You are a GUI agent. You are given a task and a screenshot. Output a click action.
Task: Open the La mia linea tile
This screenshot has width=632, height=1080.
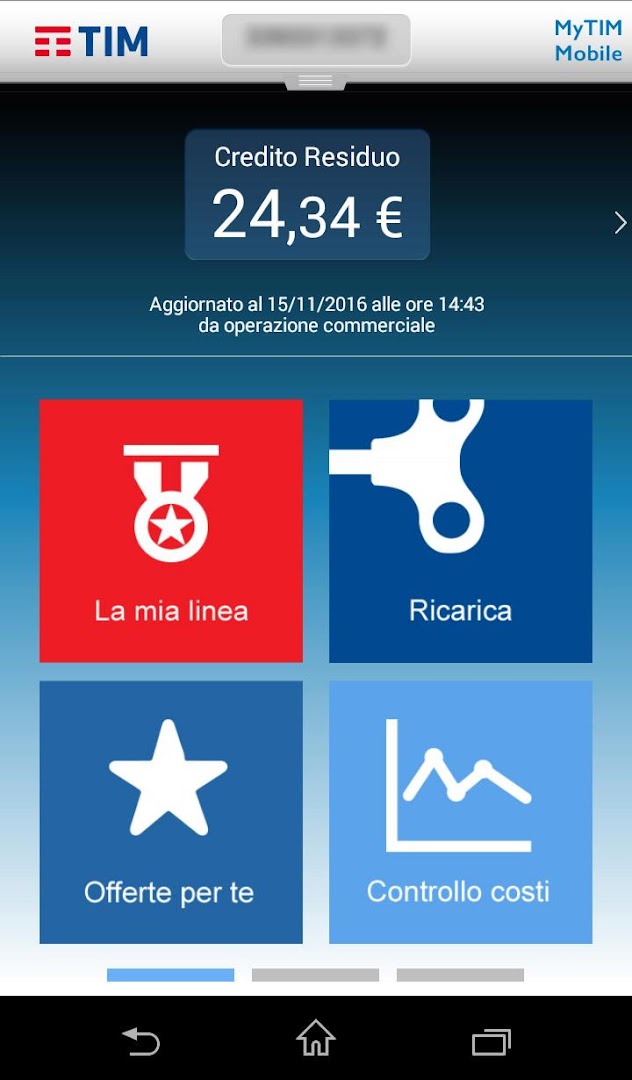(x=171, y=531)
